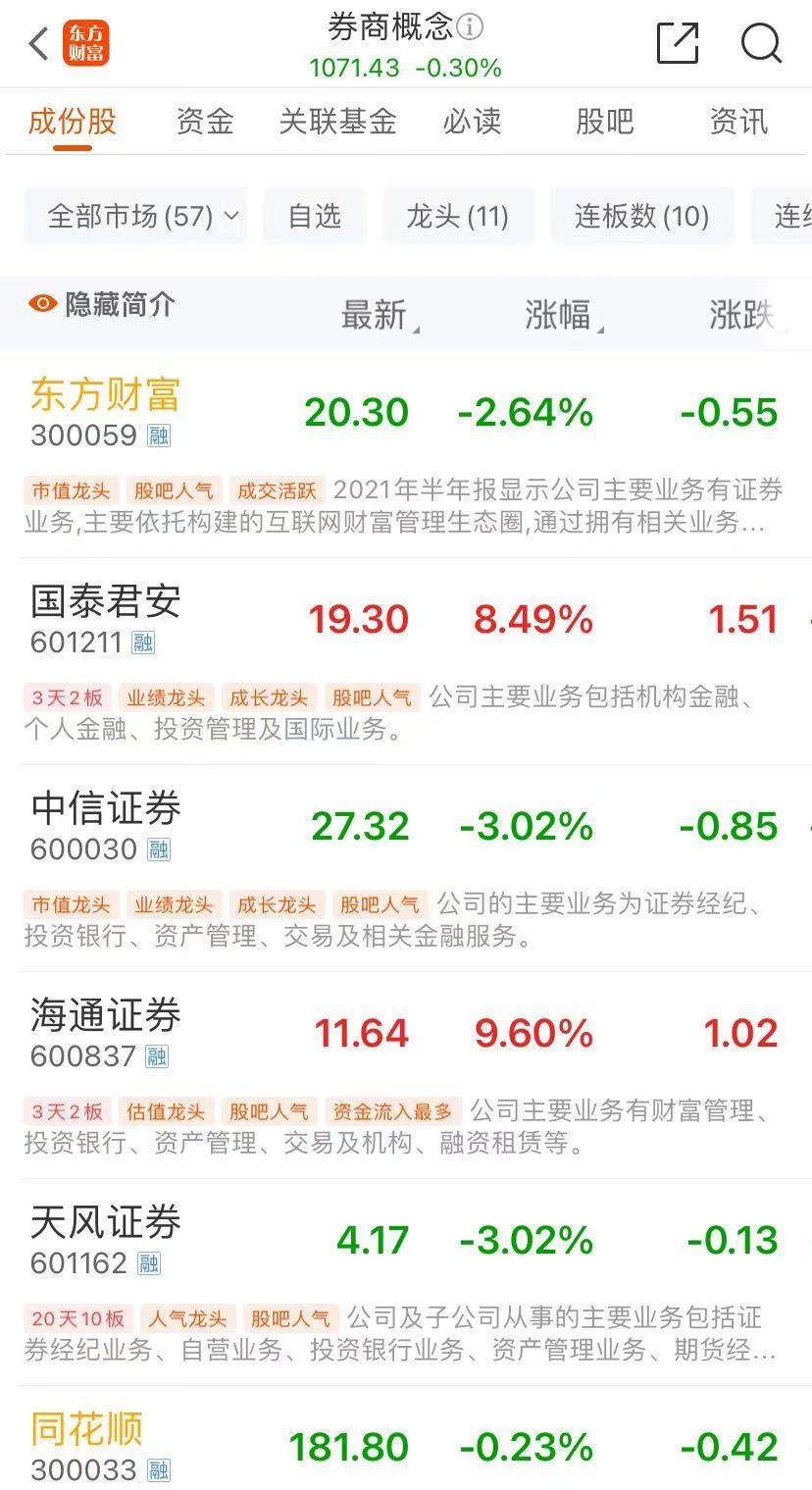The width and height of the screenshot is (812, 1490).
Task: Open the 必读 tab
Action: tap(472, 122)
